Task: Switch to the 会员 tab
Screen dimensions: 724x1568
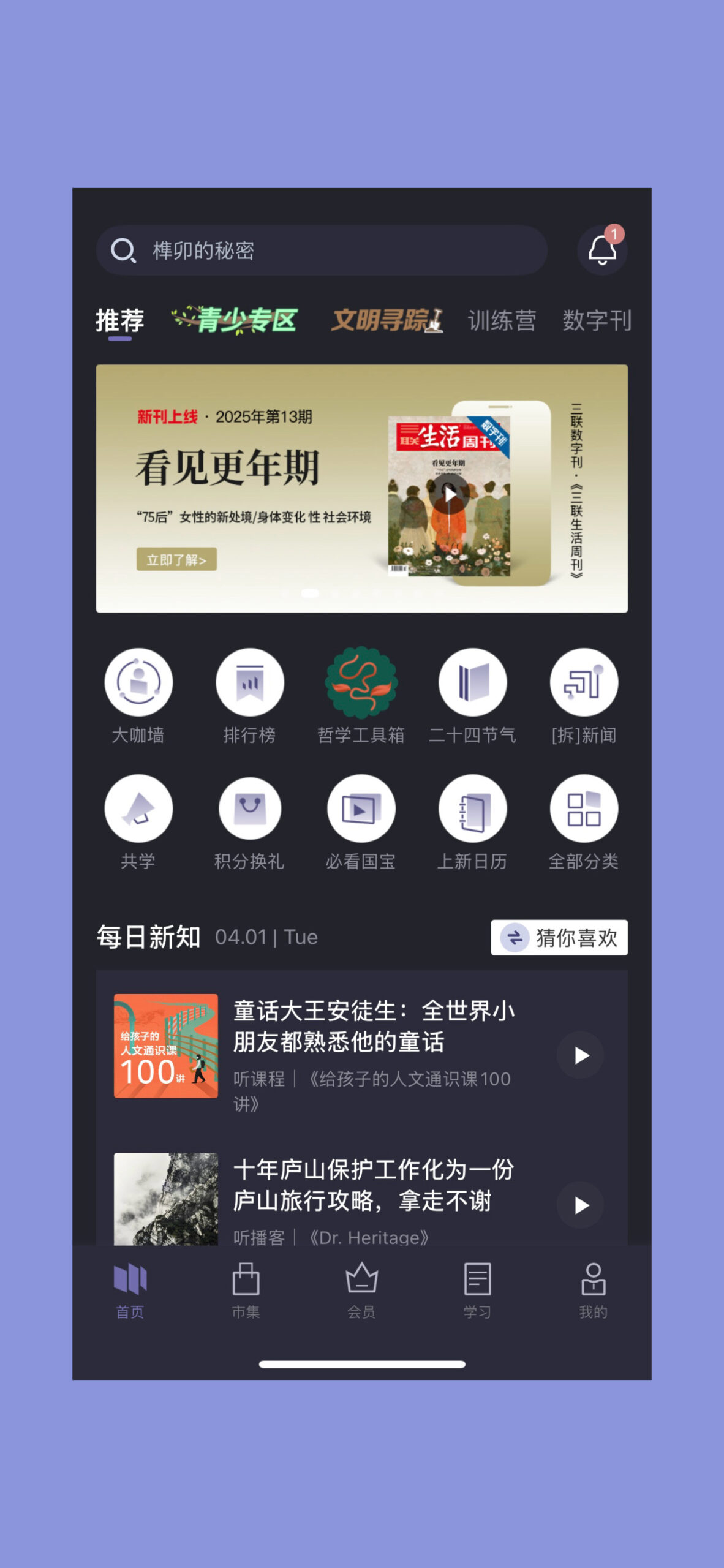Action: pos(361,1291)
